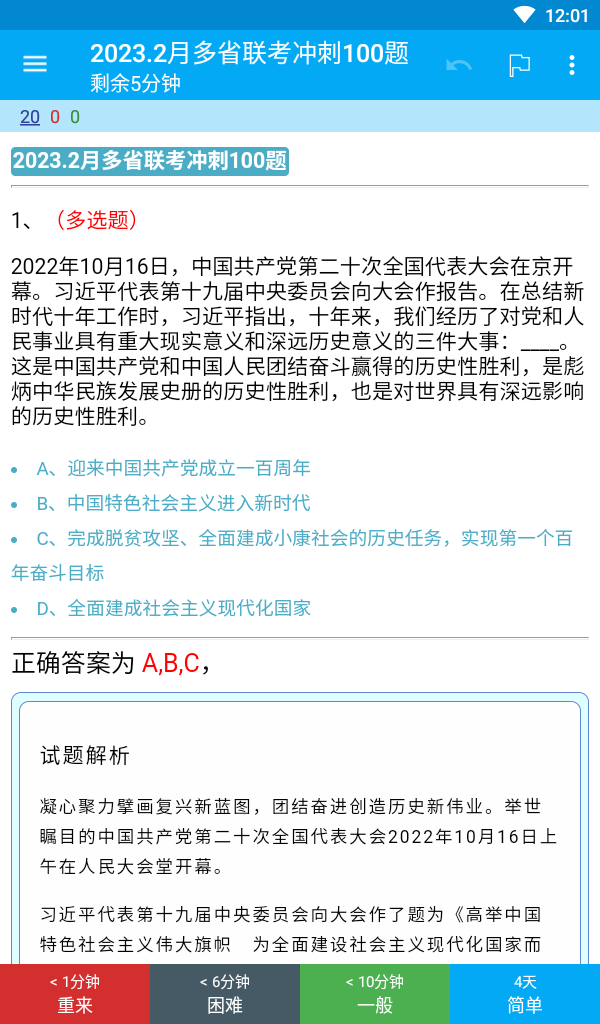Open the navigation drawer menu

35,65
